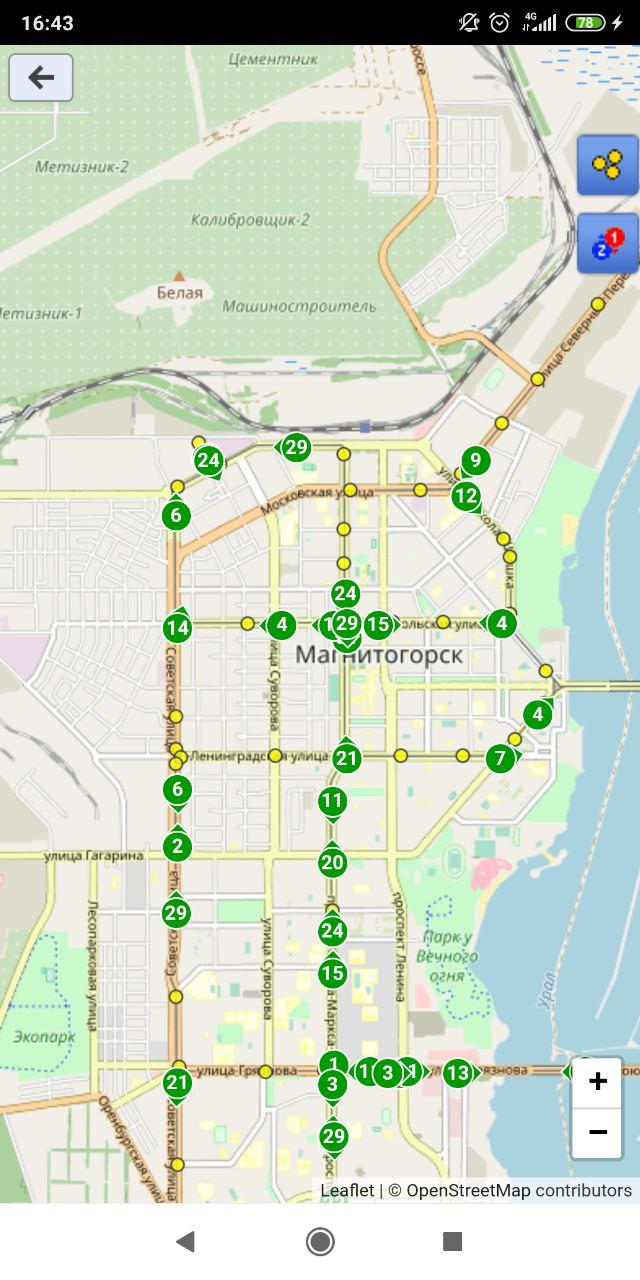
Task: Select the green vehicle marker 9
Action: pos(475,461)
